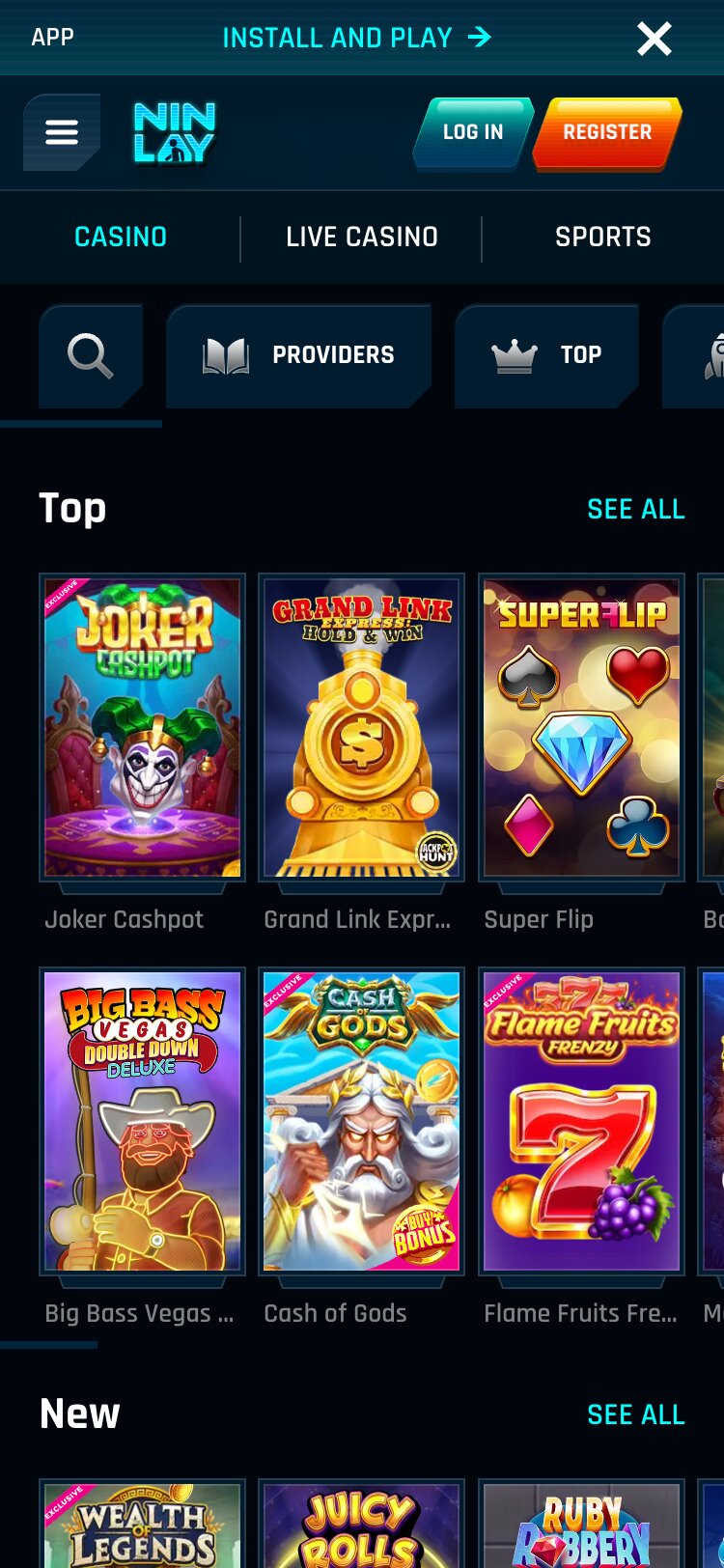This screenshot has height=1568, width=724.
Task: Open the Cash of Gods game
Action: coord(361,1120)
